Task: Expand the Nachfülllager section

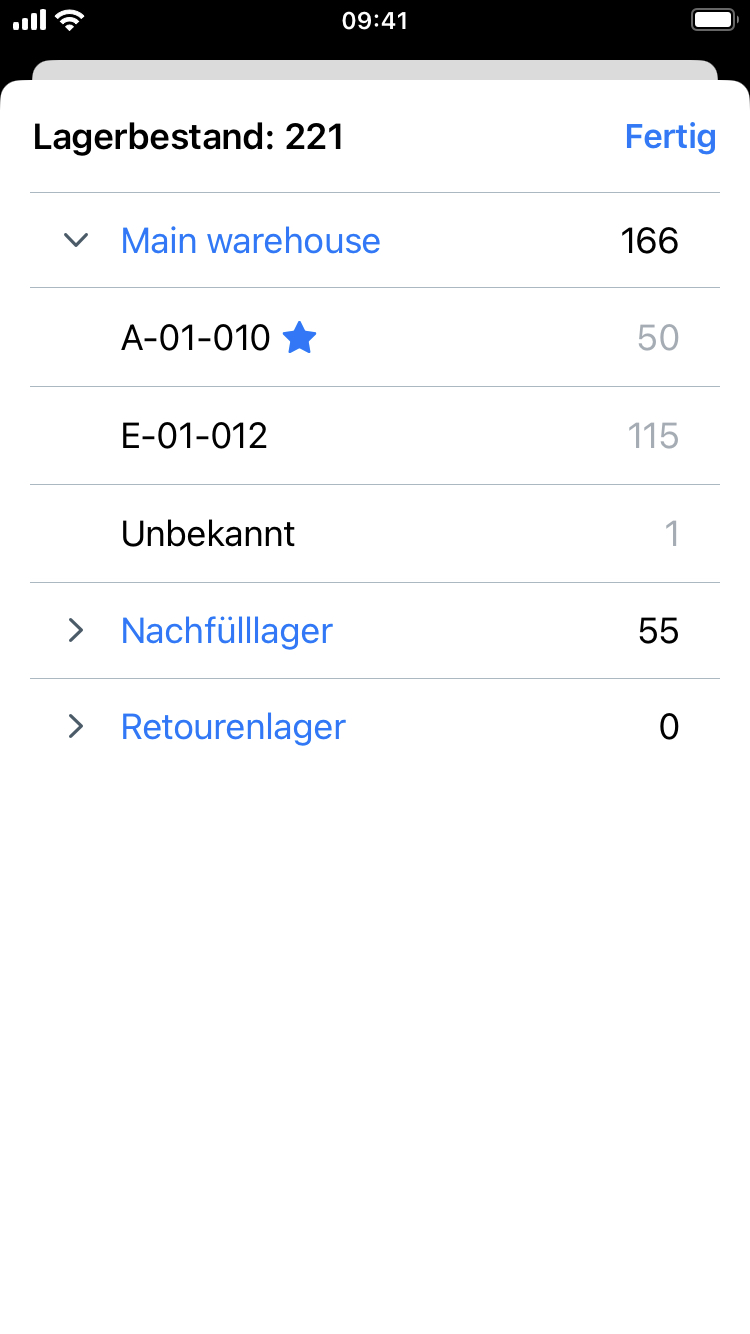Action: (x=74, y=630)
